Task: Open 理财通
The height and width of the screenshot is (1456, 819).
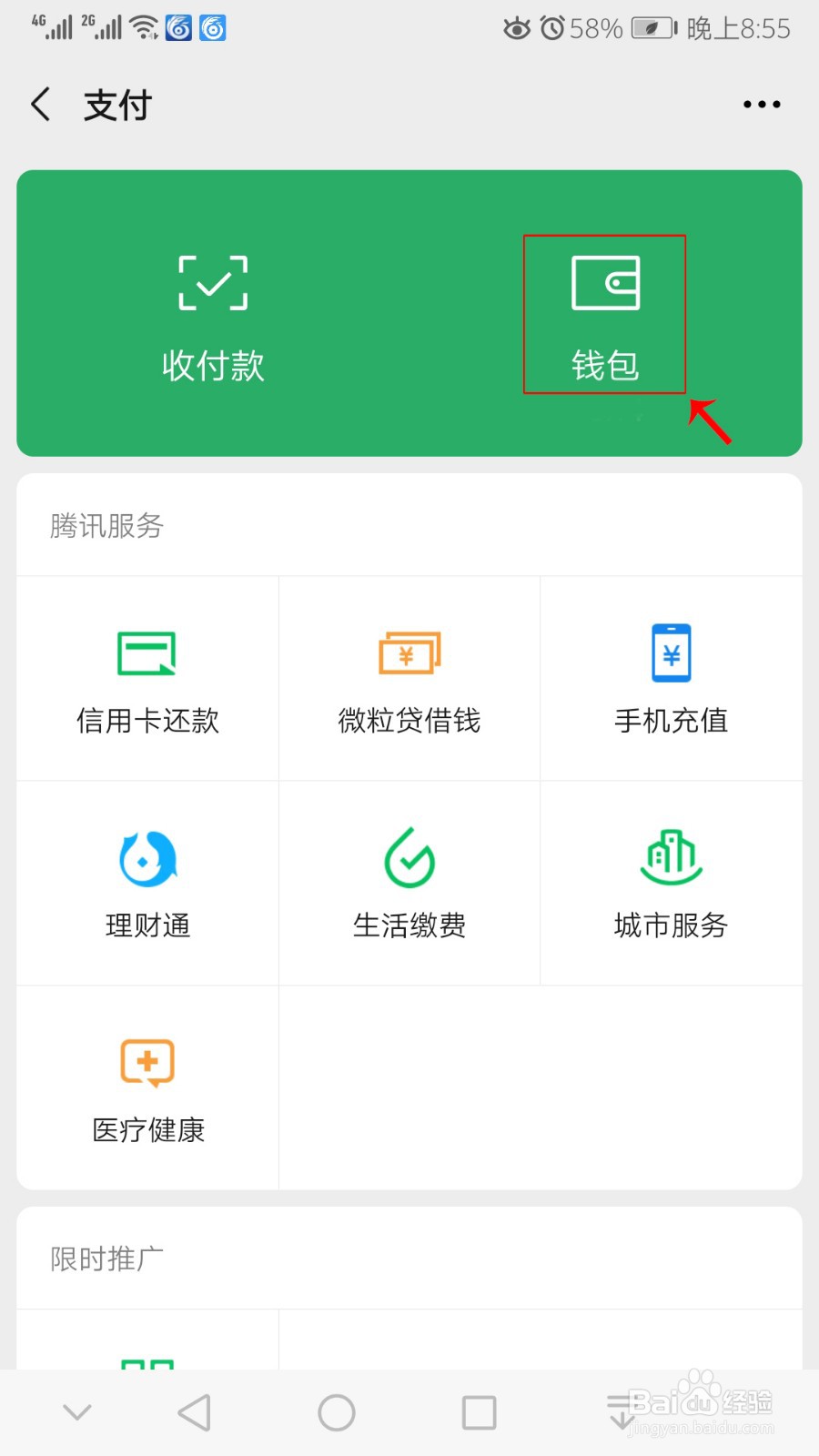Action: [147, 884]
